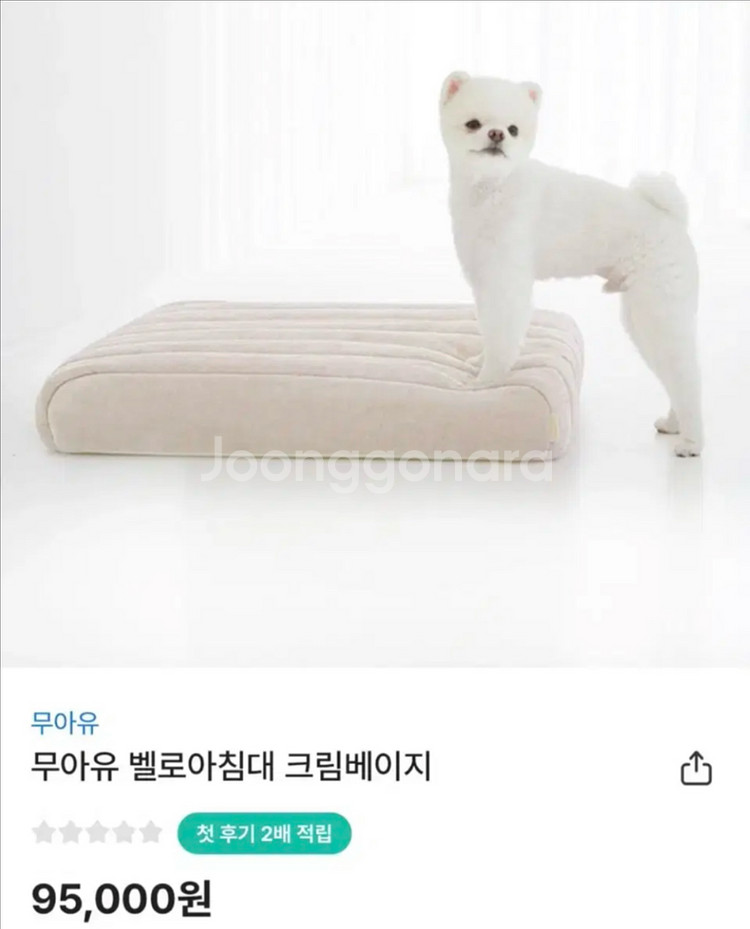This screenshot has width=750, height=929.
Task: Open the 무아유 brand link
Action: (65, 722)
